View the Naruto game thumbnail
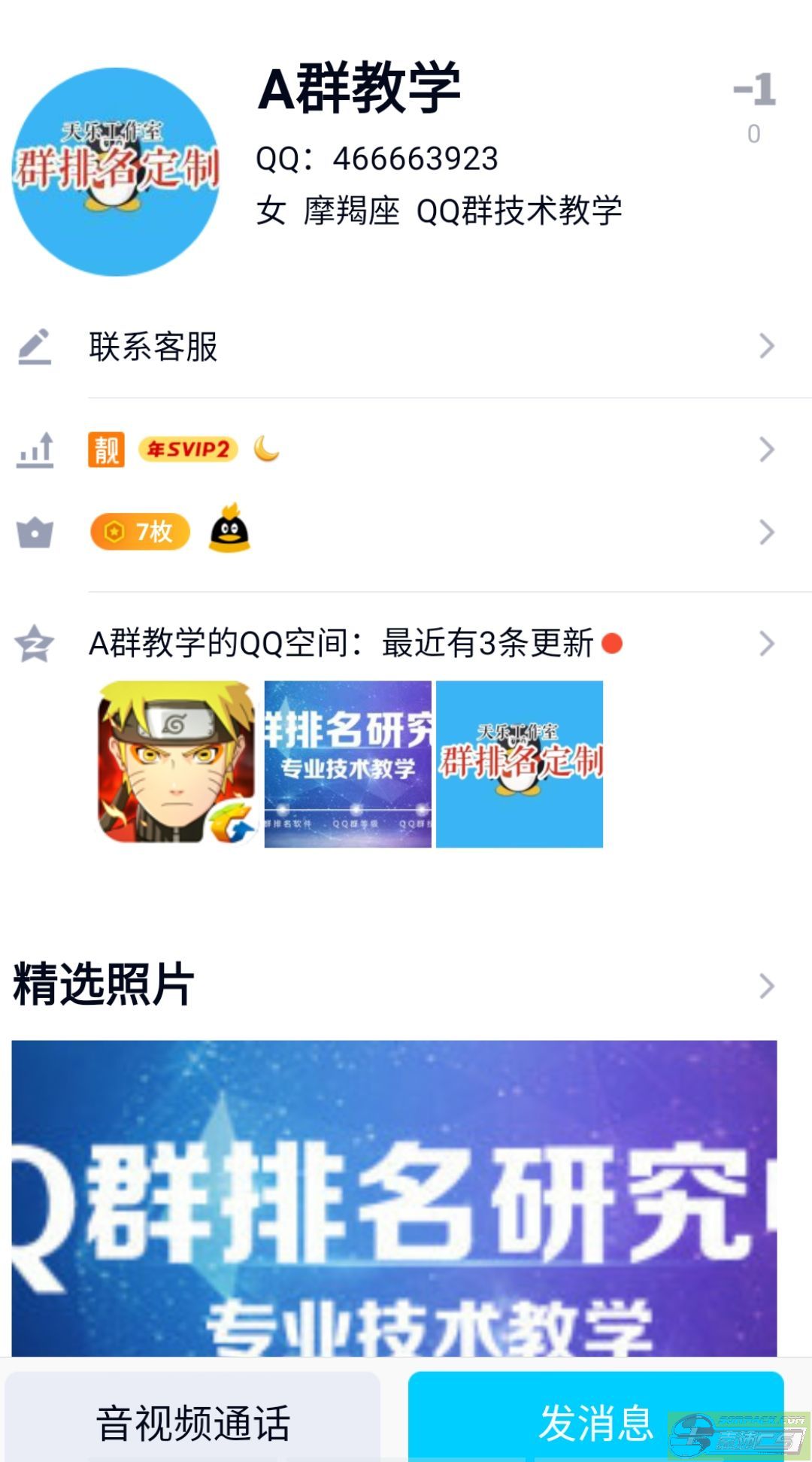 tap(177, 764)
